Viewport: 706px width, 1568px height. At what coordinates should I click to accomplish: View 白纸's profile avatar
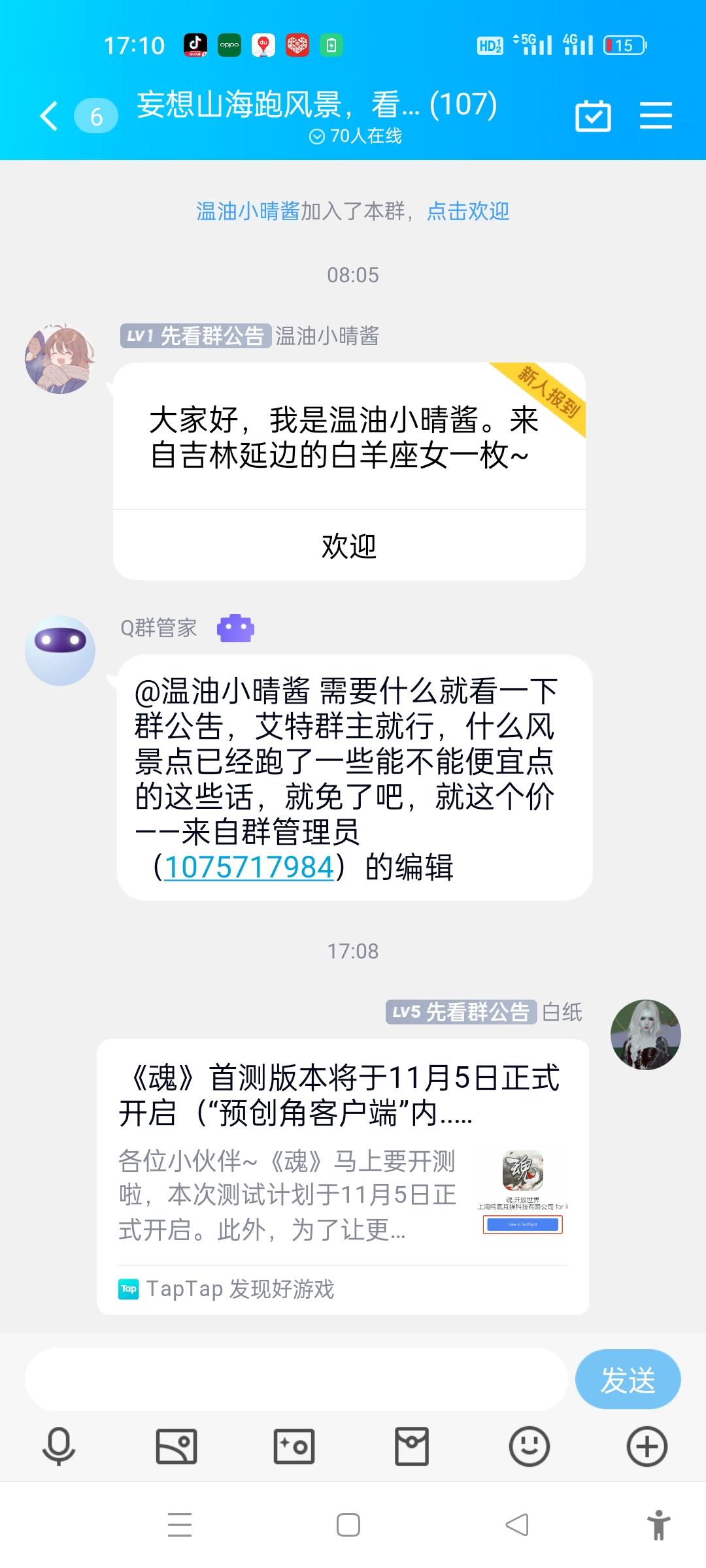point(645,1035)
